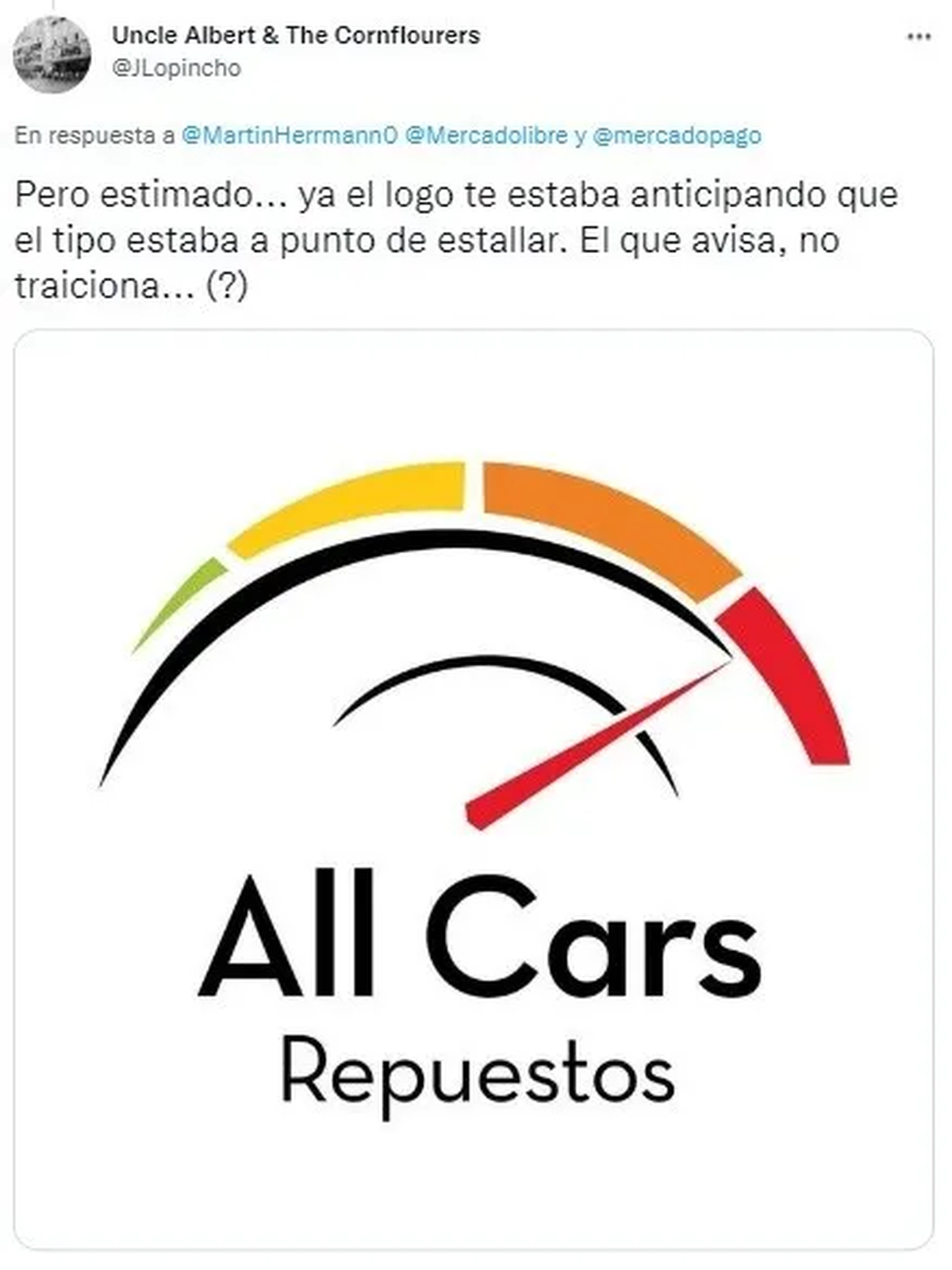Screen dimensions: 952x1270
Task: Open Uncle Albert's profile picture
Action: [52, 55]
